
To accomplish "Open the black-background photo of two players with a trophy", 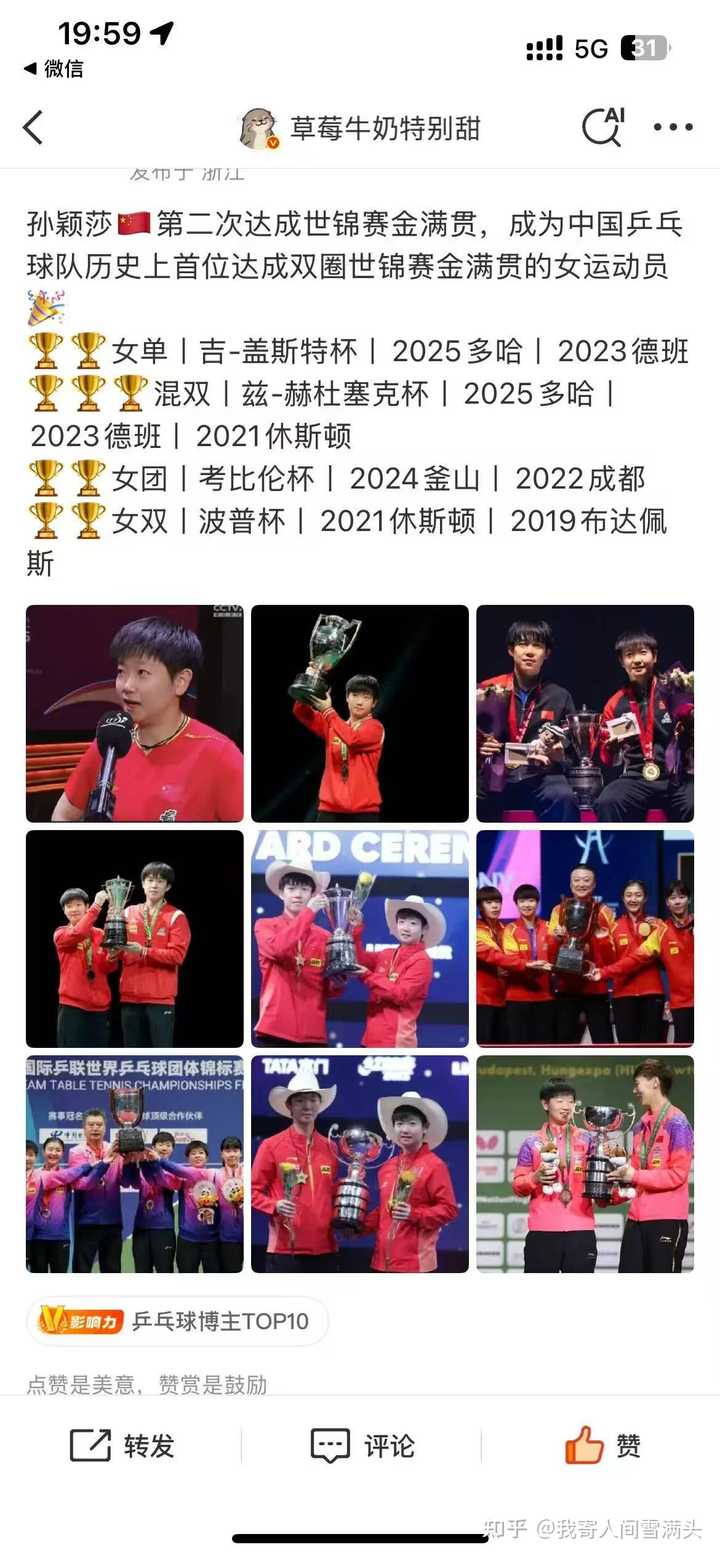I will [x=135, y=938].
